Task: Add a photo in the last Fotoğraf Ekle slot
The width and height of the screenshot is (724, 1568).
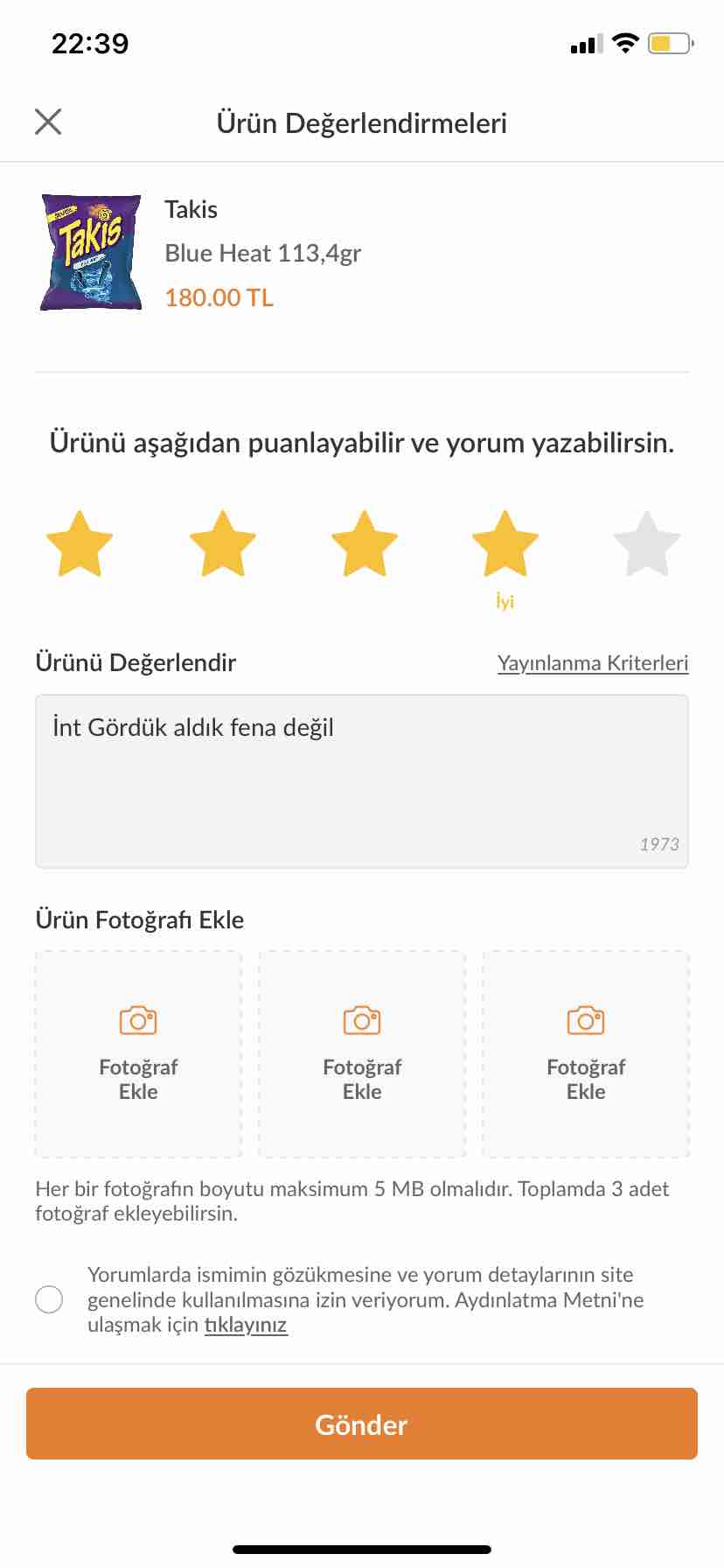Action: (586, 1054)
